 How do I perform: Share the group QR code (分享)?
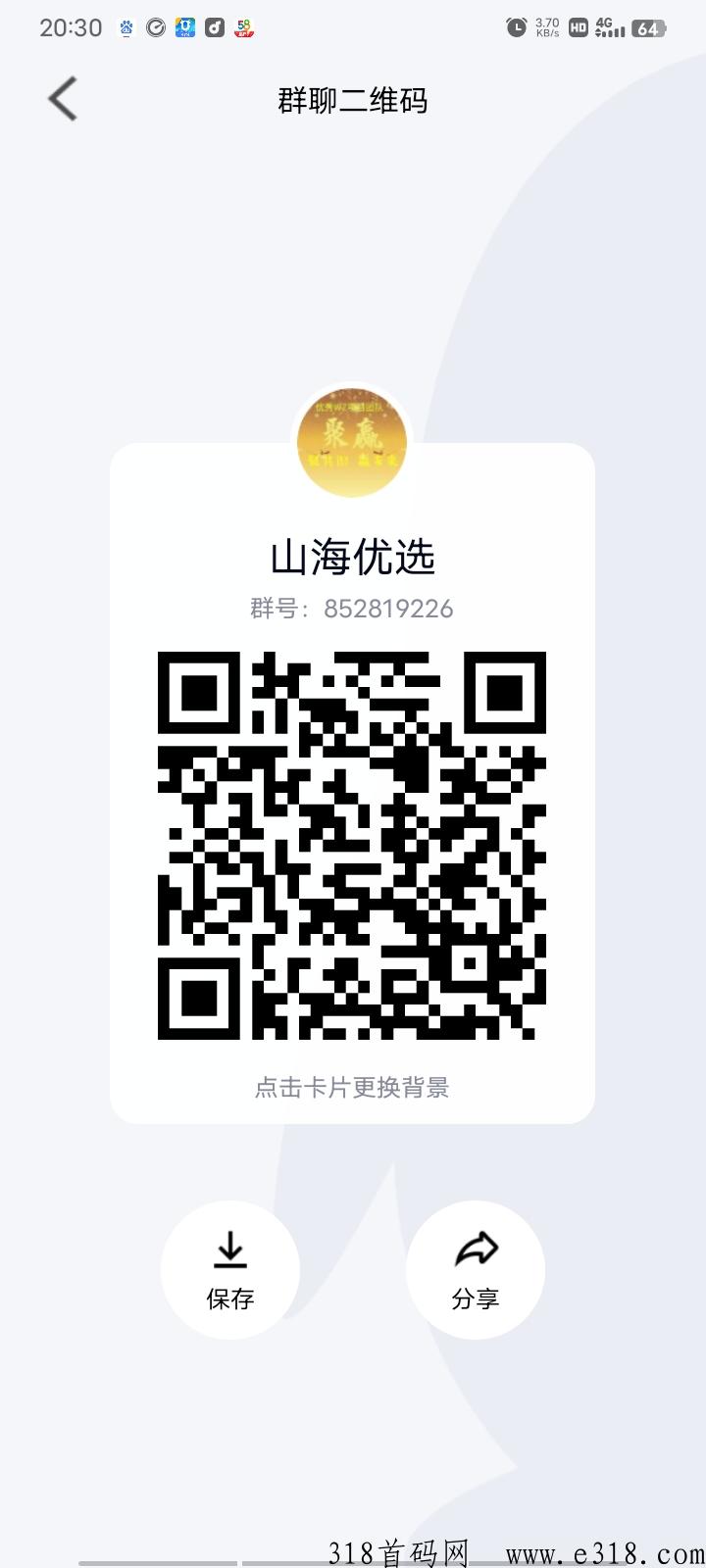[476, 1270]
